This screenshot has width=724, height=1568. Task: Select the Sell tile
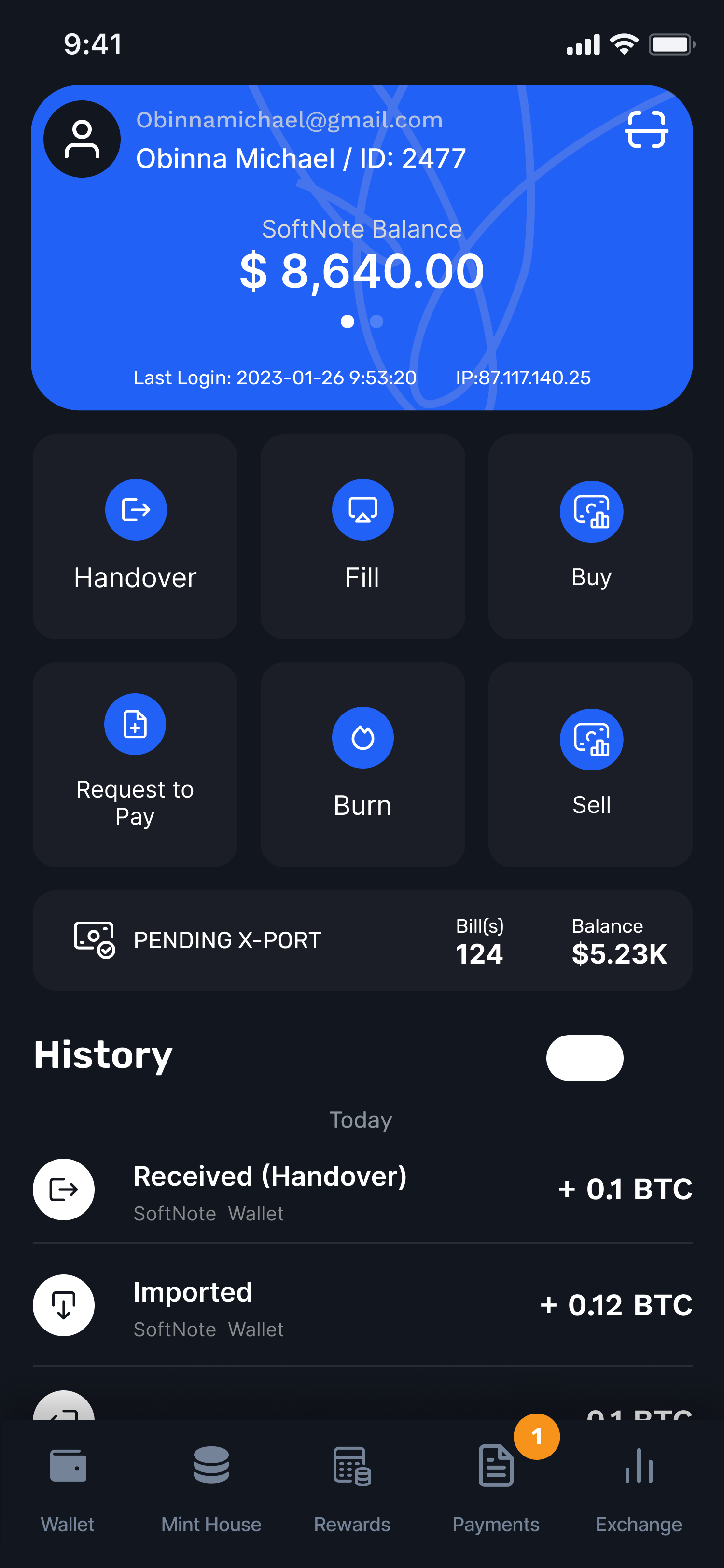pos(590,764)
